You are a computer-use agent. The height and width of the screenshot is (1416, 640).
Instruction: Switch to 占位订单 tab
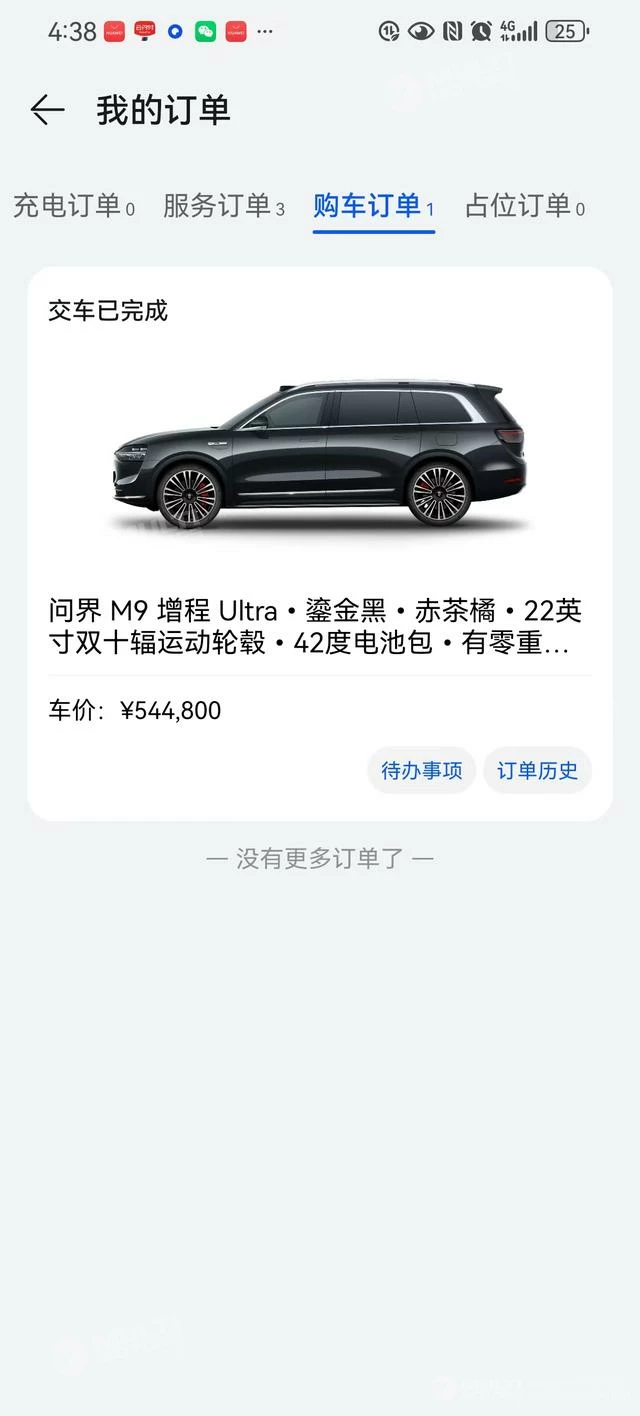click(524, 206)
